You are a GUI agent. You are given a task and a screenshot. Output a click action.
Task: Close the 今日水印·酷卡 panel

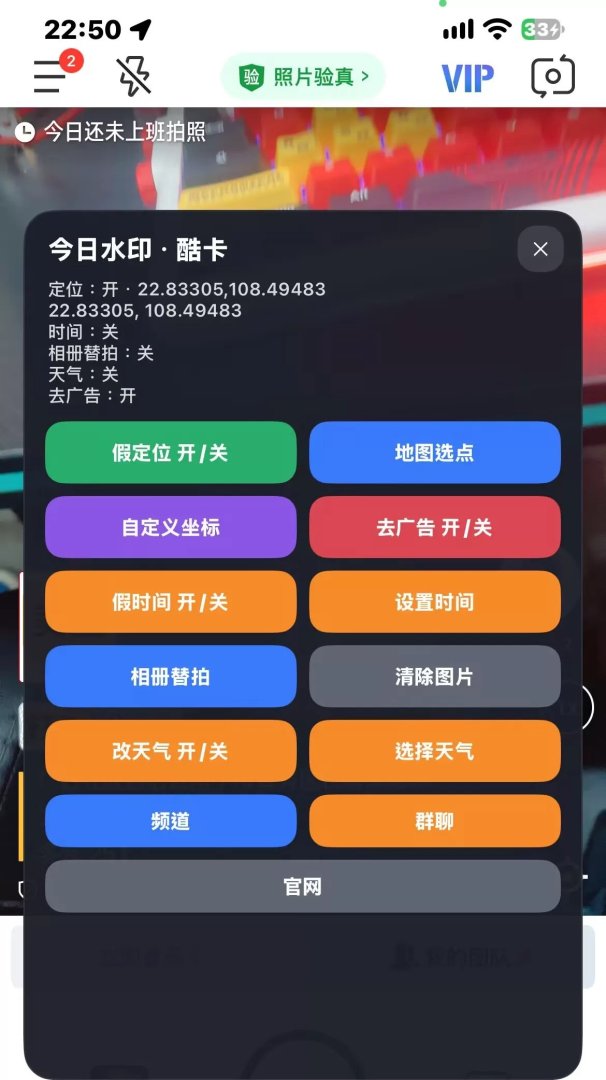[x=541, y=249]
